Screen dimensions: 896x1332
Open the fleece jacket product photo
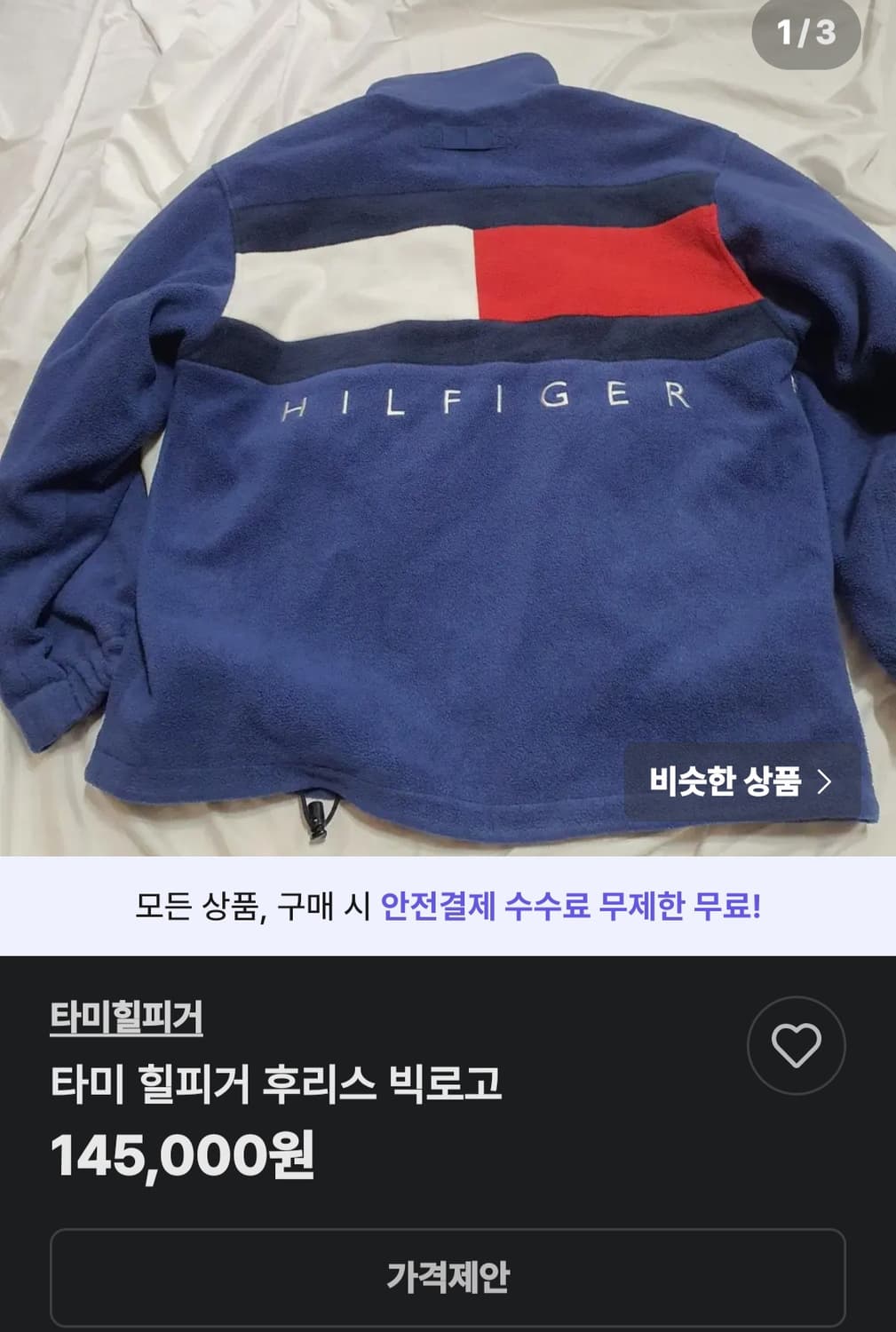448,426
